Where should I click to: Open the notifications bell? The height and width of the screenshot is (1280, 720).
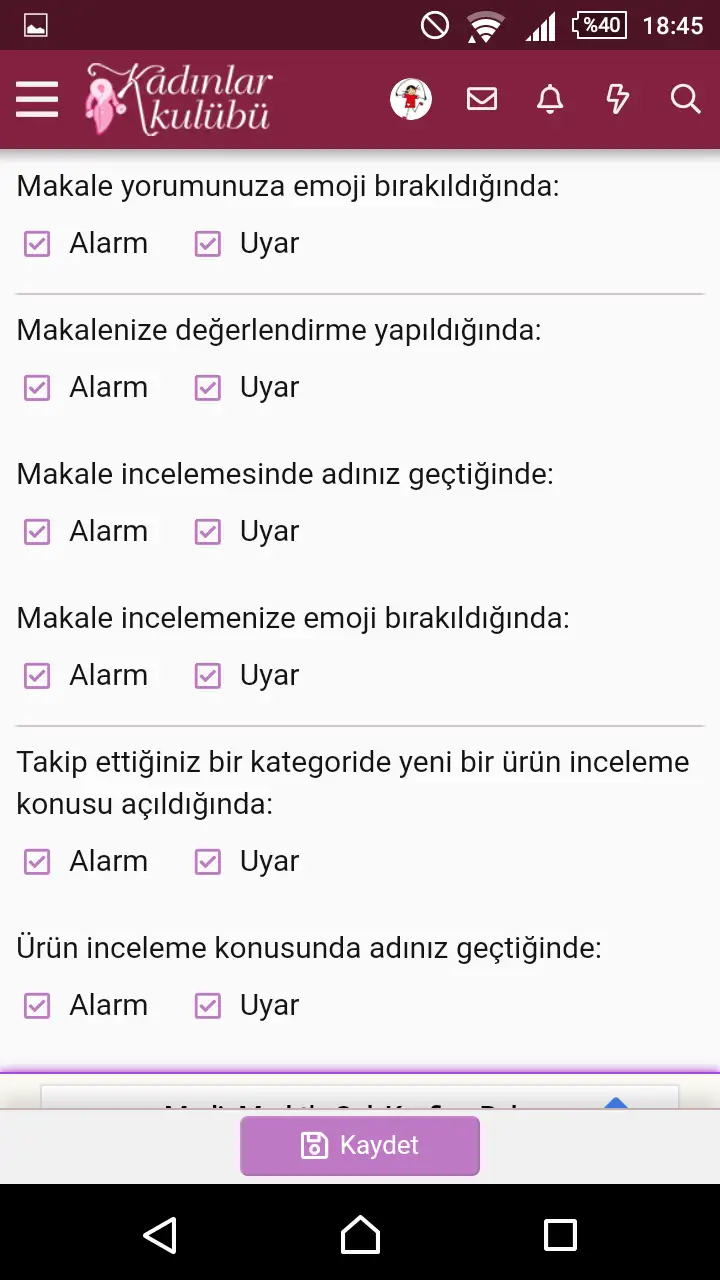[550, 99]
